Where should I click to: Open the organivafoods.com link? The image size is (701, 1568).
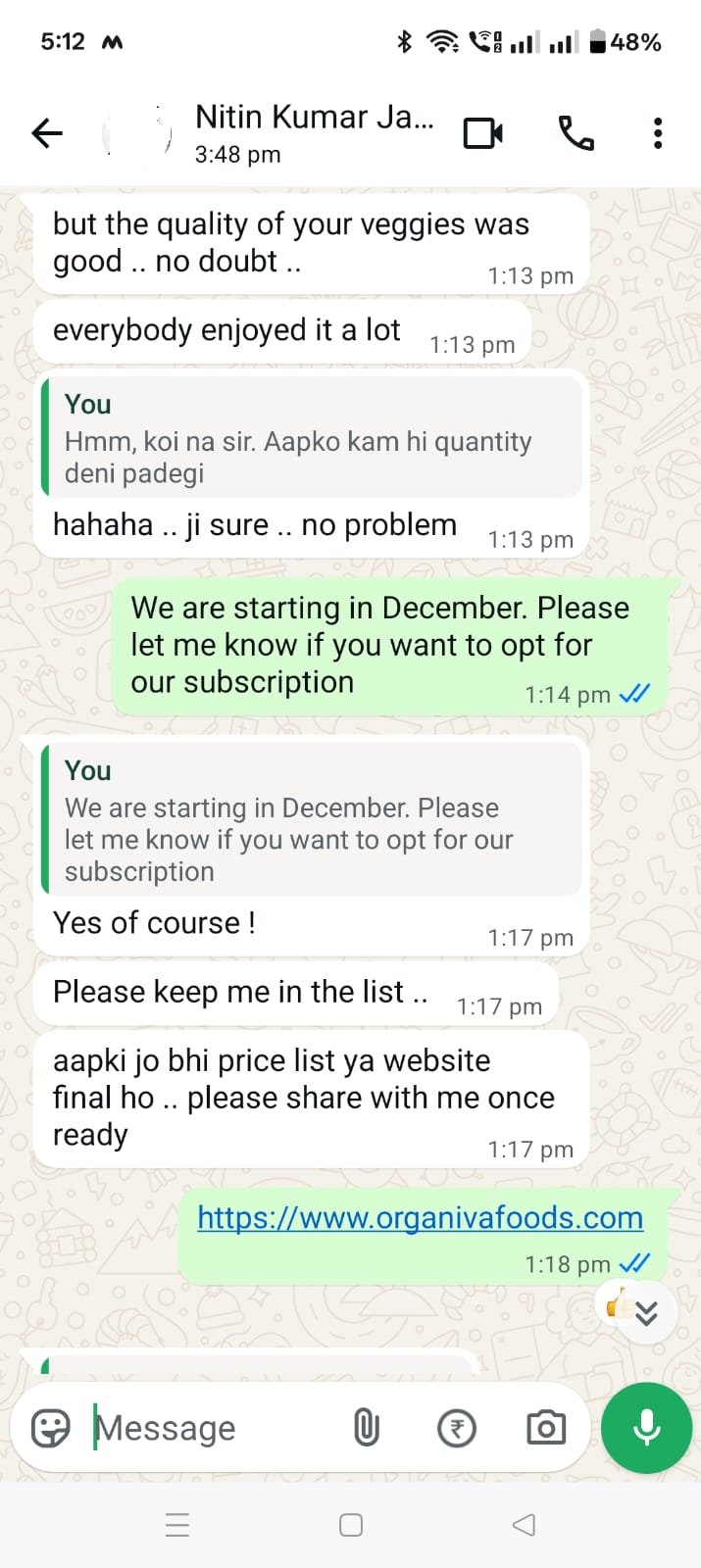420,1218
